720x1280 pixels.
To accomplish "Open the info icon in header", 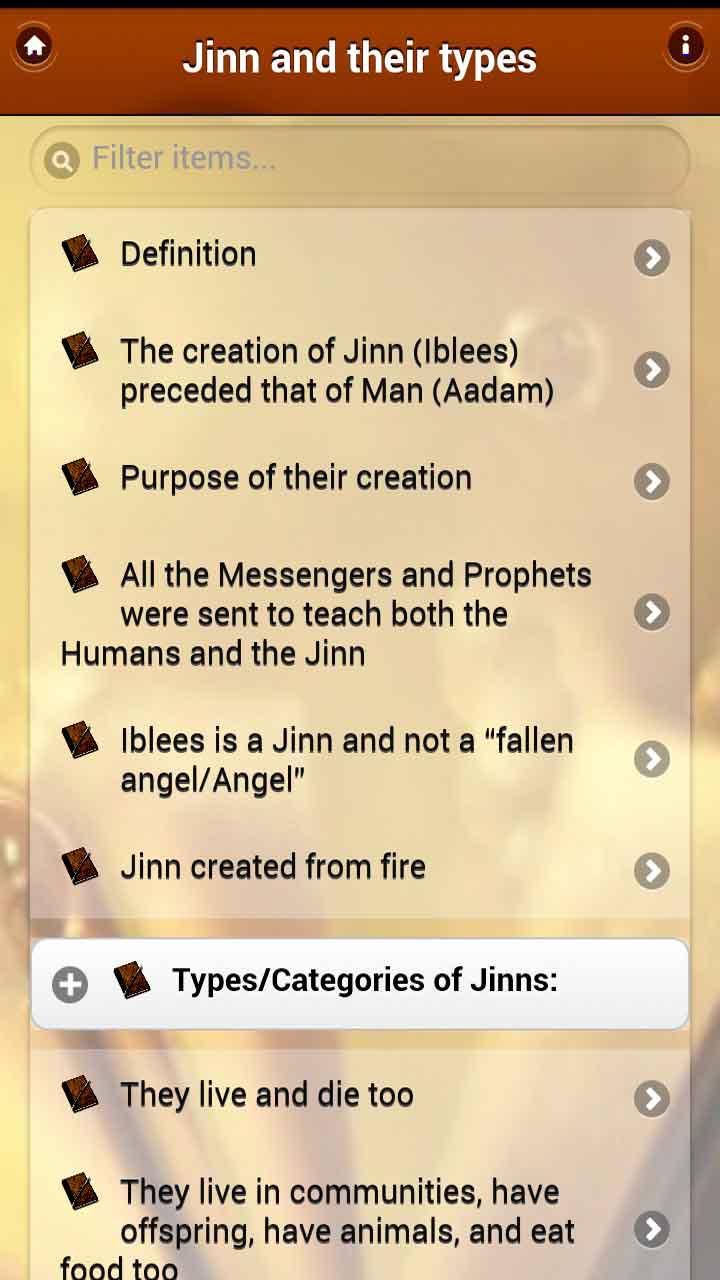I will click(685, 46).
